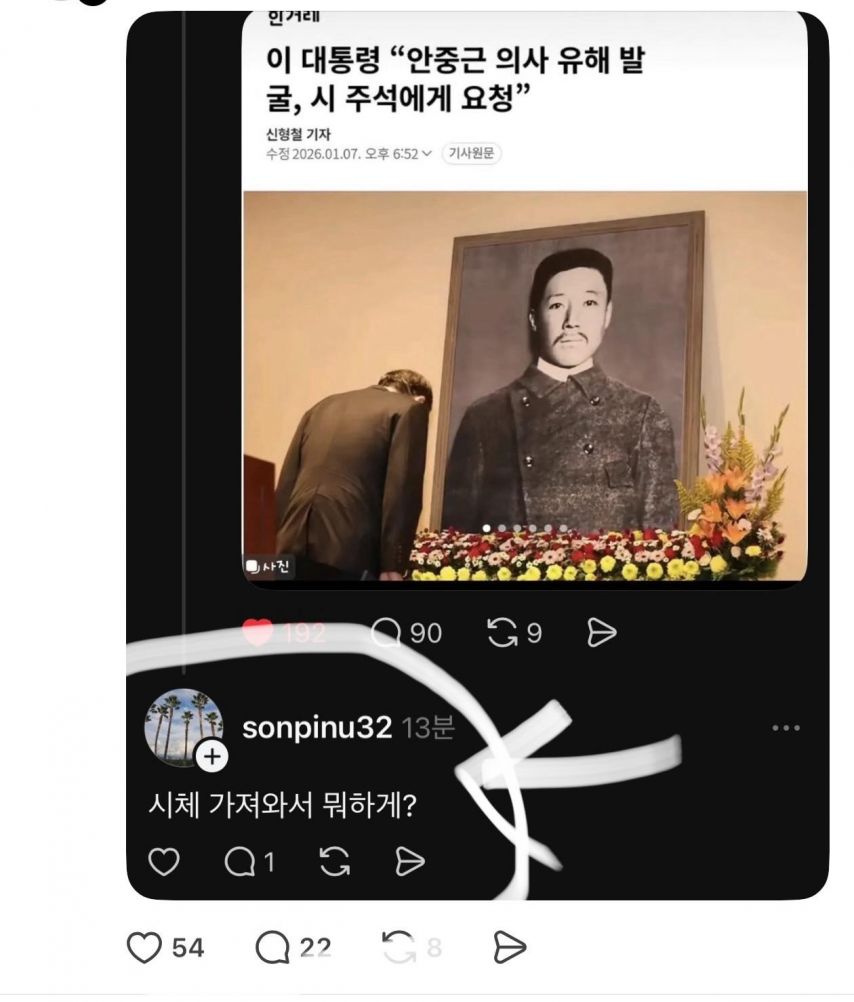Viewport: 854px width, 1002px height.
Task: Like the post with 54 likes
Action: [x=145, y=947]
